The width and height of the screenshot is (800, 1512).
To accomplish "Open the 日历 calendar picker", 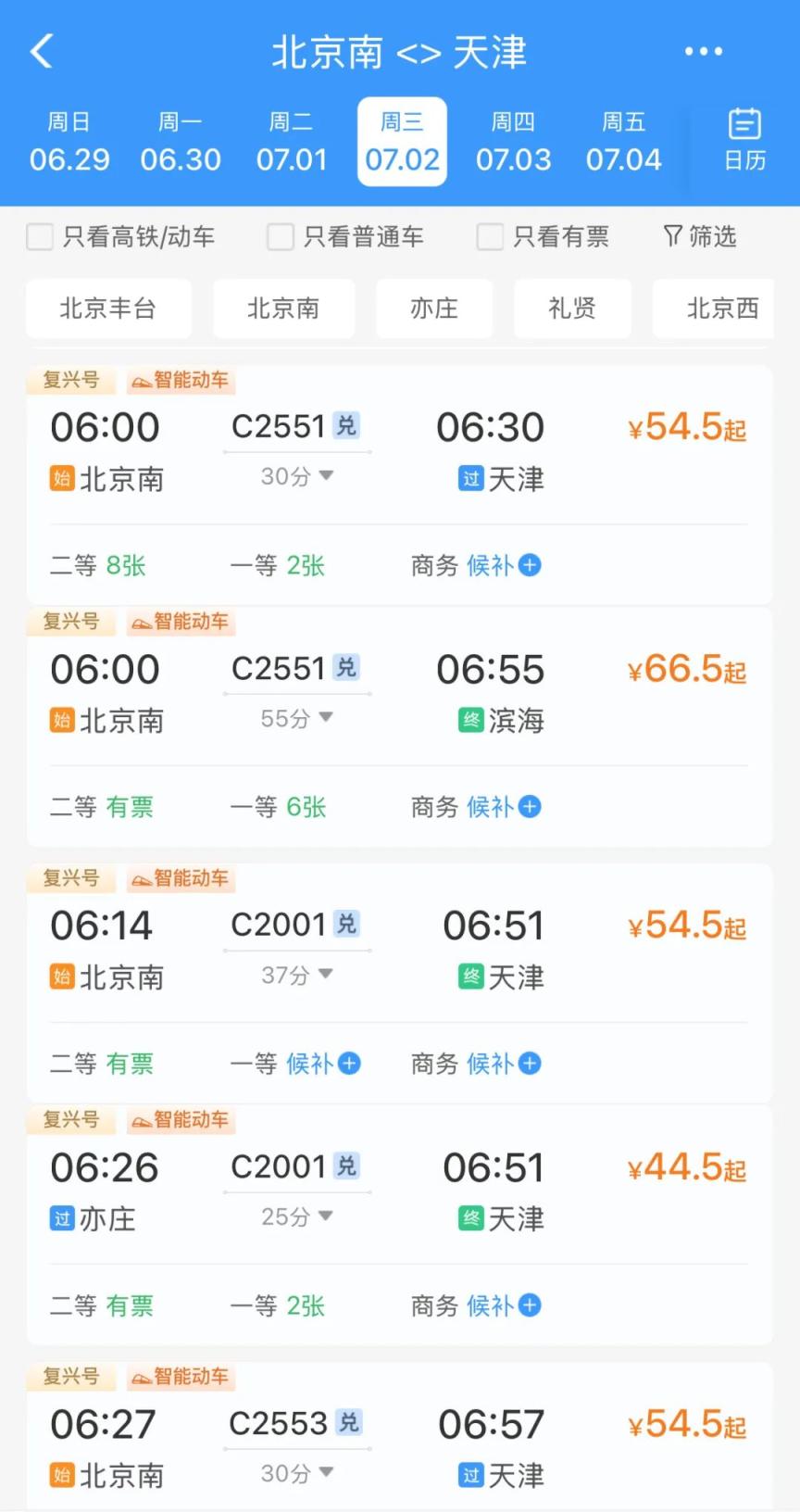I will (x=744, y=141).
